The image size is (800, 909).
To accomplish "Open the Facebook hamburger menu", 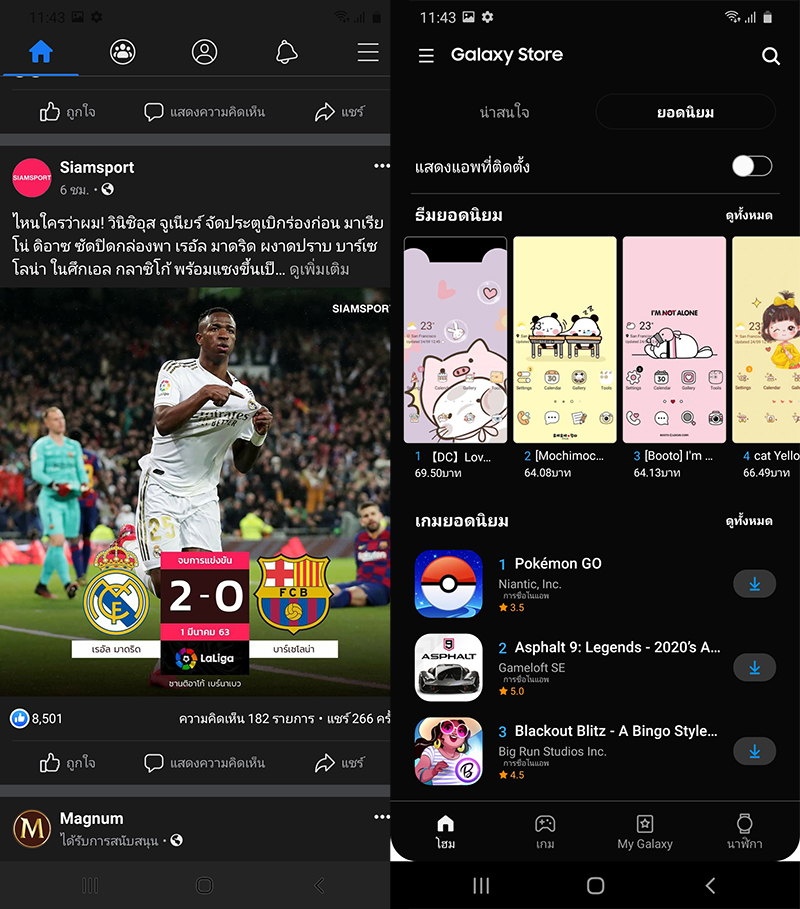I will tap(368, 52).
